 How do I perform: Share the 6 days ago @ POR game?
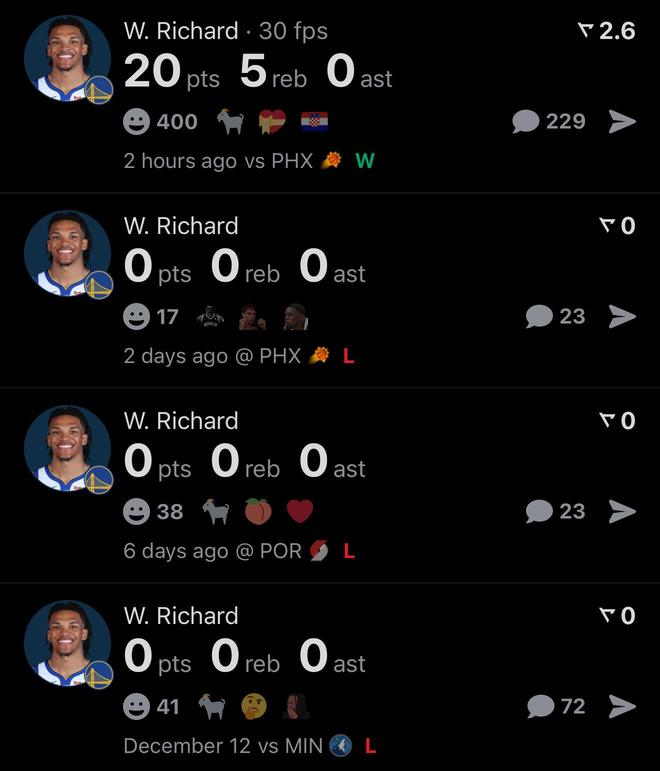click(x=623, y=512)
